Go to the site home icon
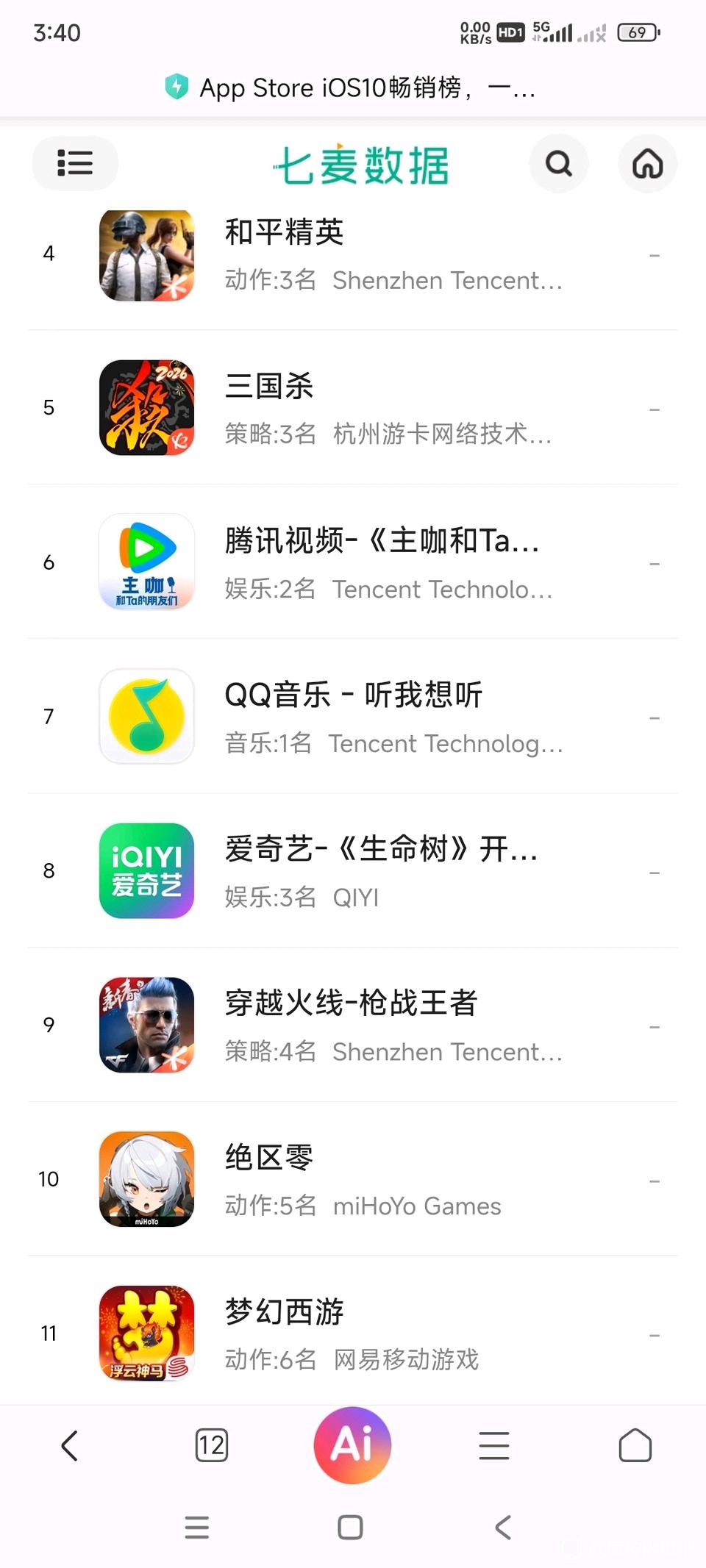706x1568 pixels. tap(647, 163)
